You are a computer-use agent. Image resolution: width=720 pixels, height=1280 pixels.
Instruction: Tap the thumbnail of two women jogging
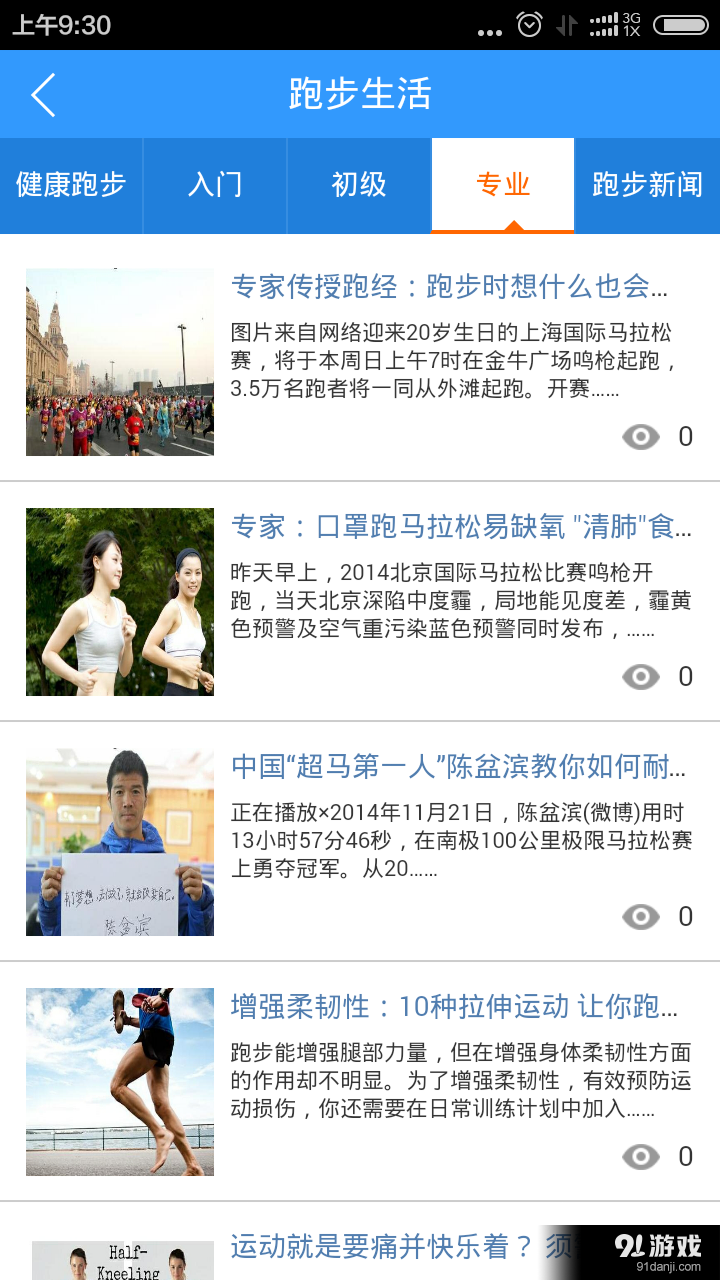pyautogui.click(x=119, y=602)
